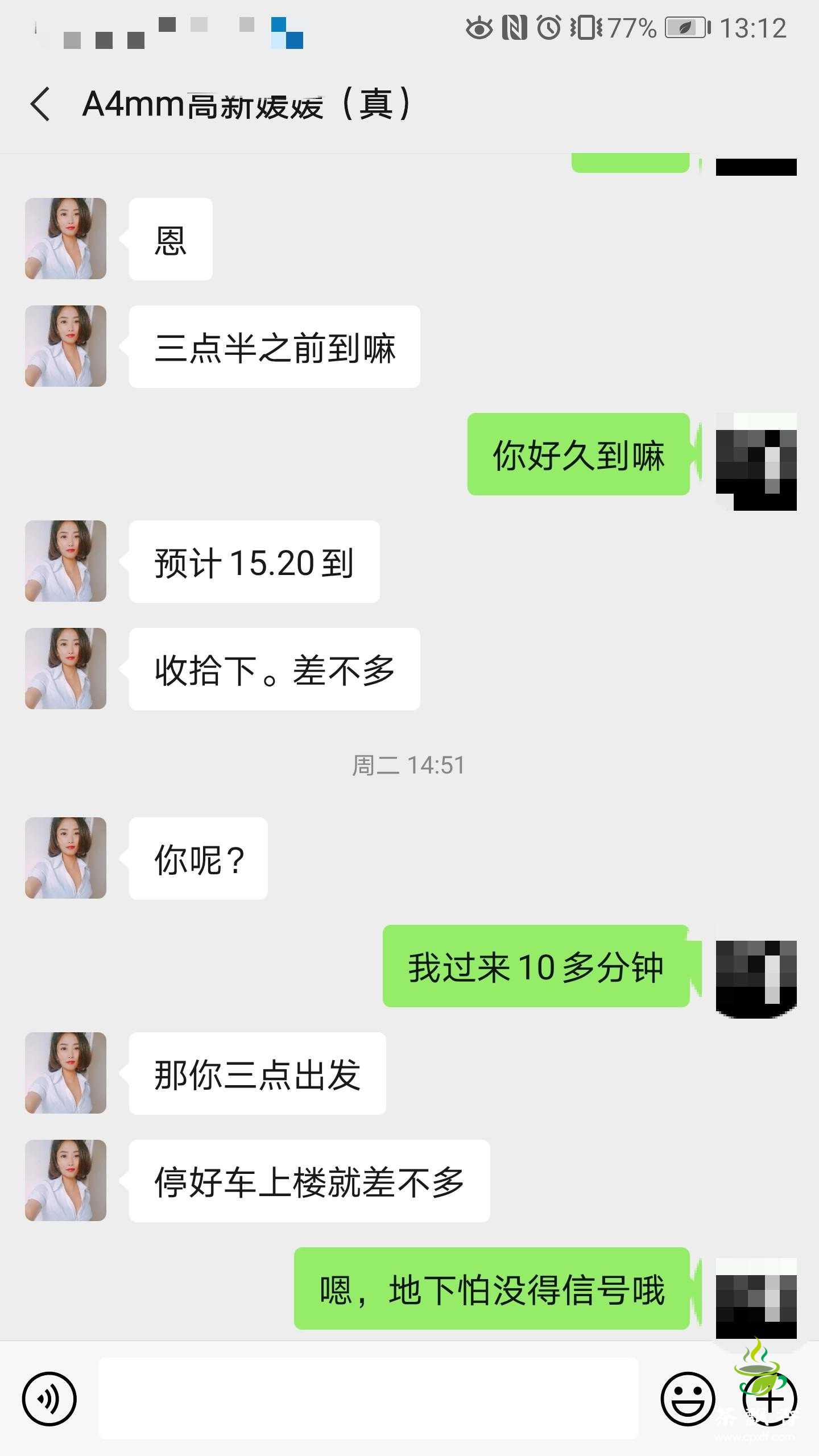Open the emoji picker
This screenshot has height=1456, width=819.
(x=688, y=1399)
